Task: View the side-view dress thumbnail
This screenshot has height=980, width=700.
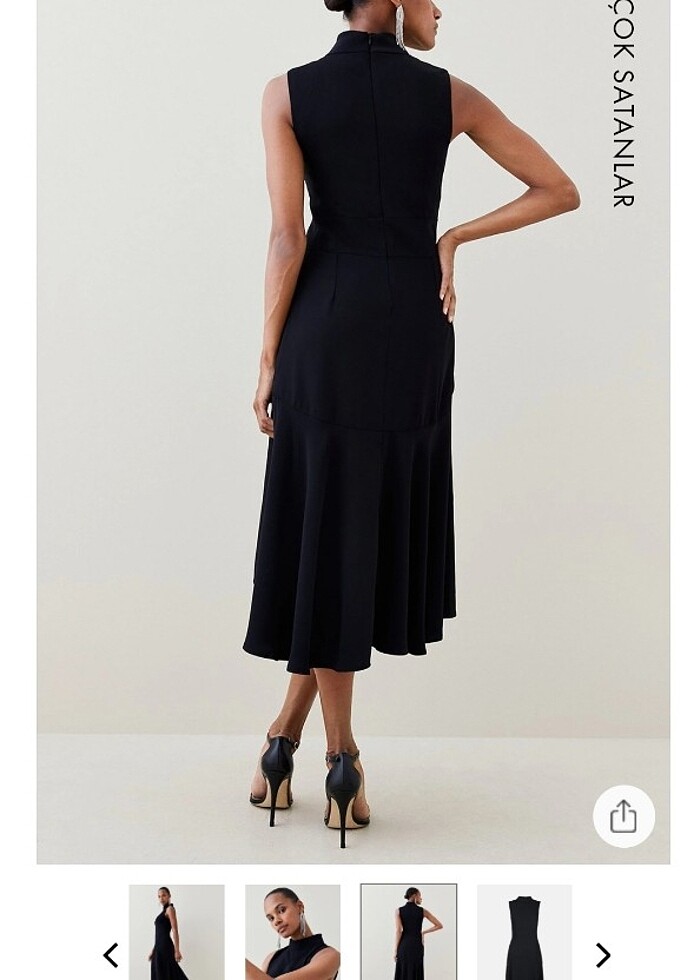Action: click(177, 933)
